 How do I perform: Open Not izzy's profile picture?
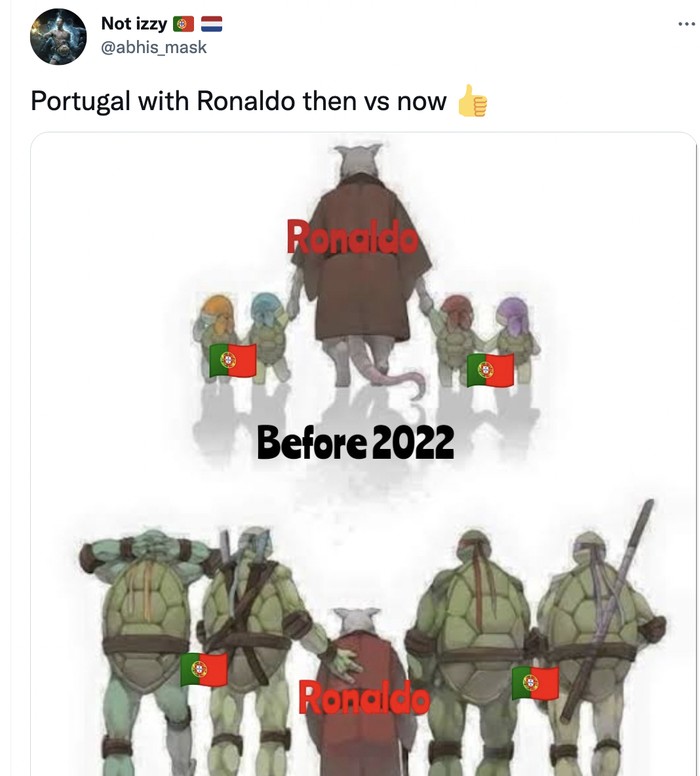pos(58,37)
